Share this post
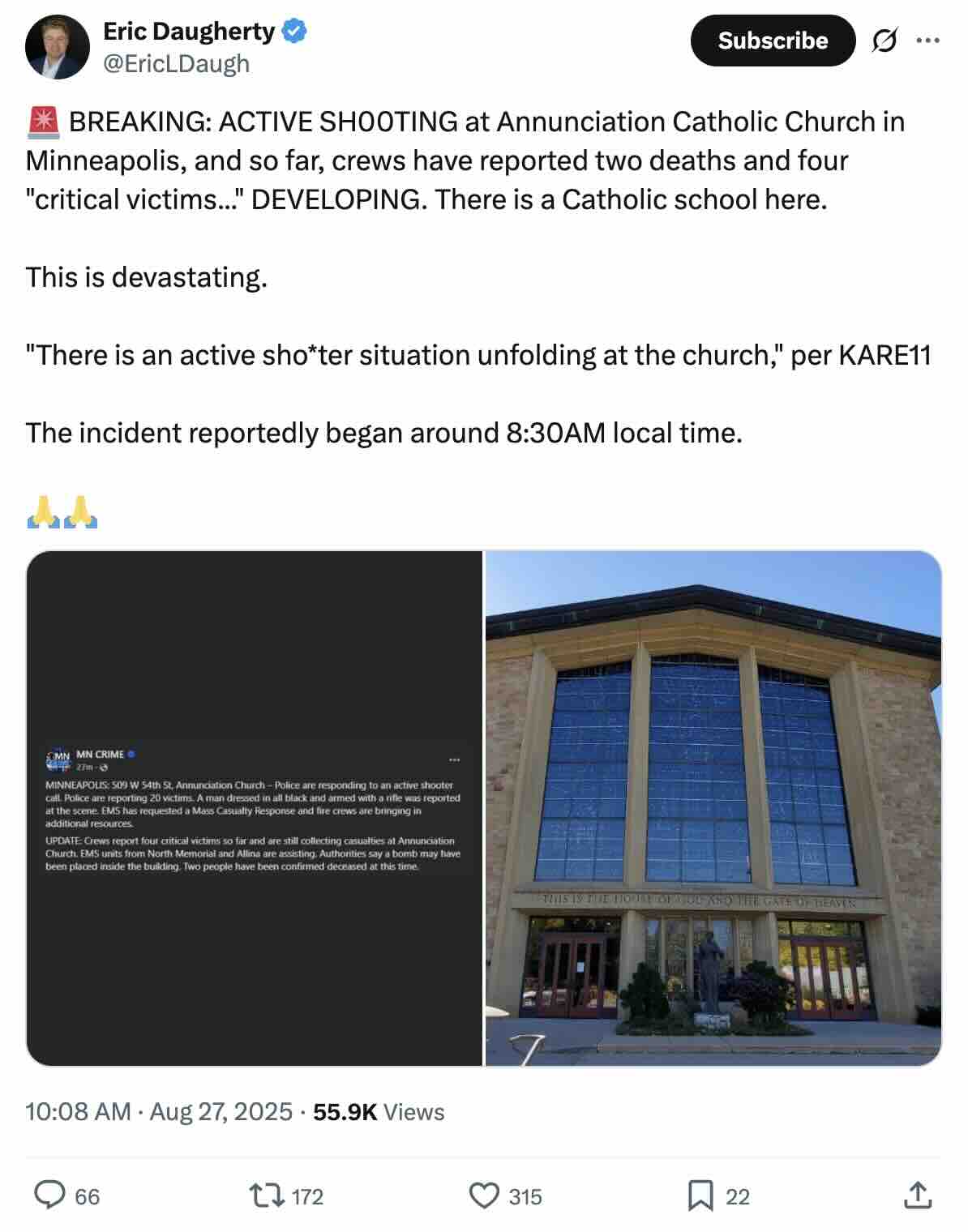Viewport: 968px width, 1232px height. tap(917, 1196)
